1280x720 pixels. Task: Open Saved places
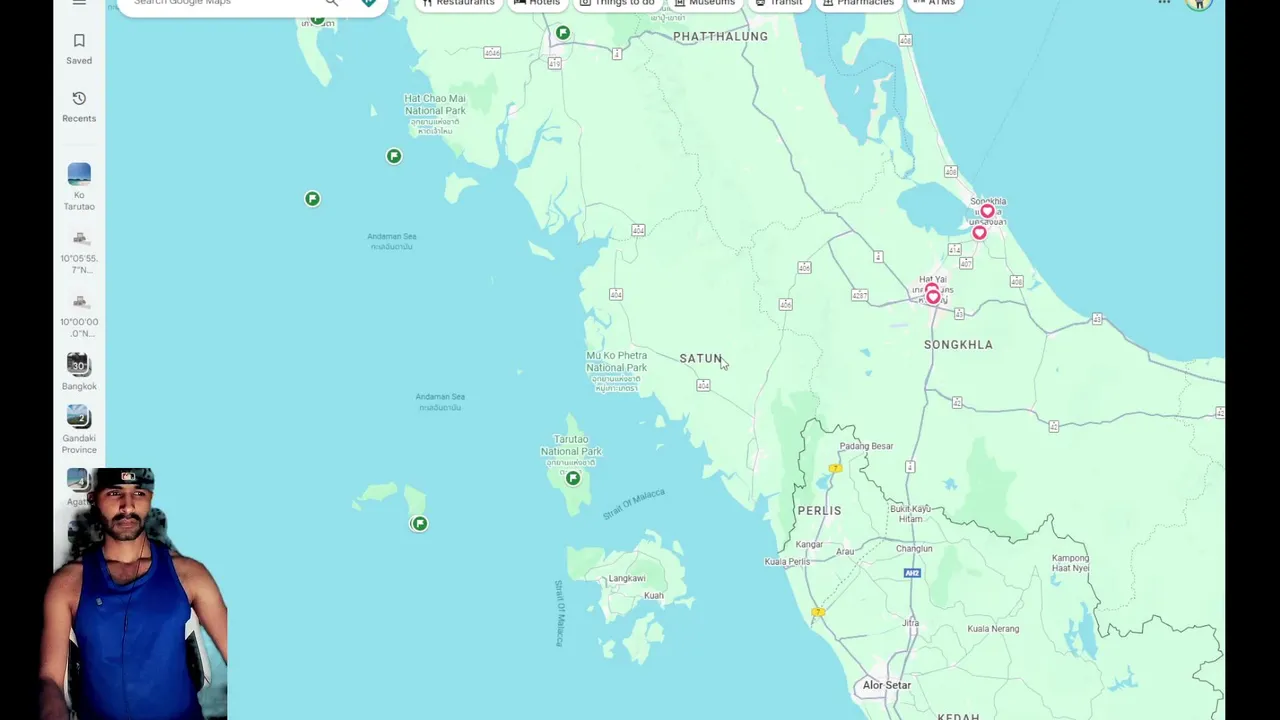coord(79,48)
